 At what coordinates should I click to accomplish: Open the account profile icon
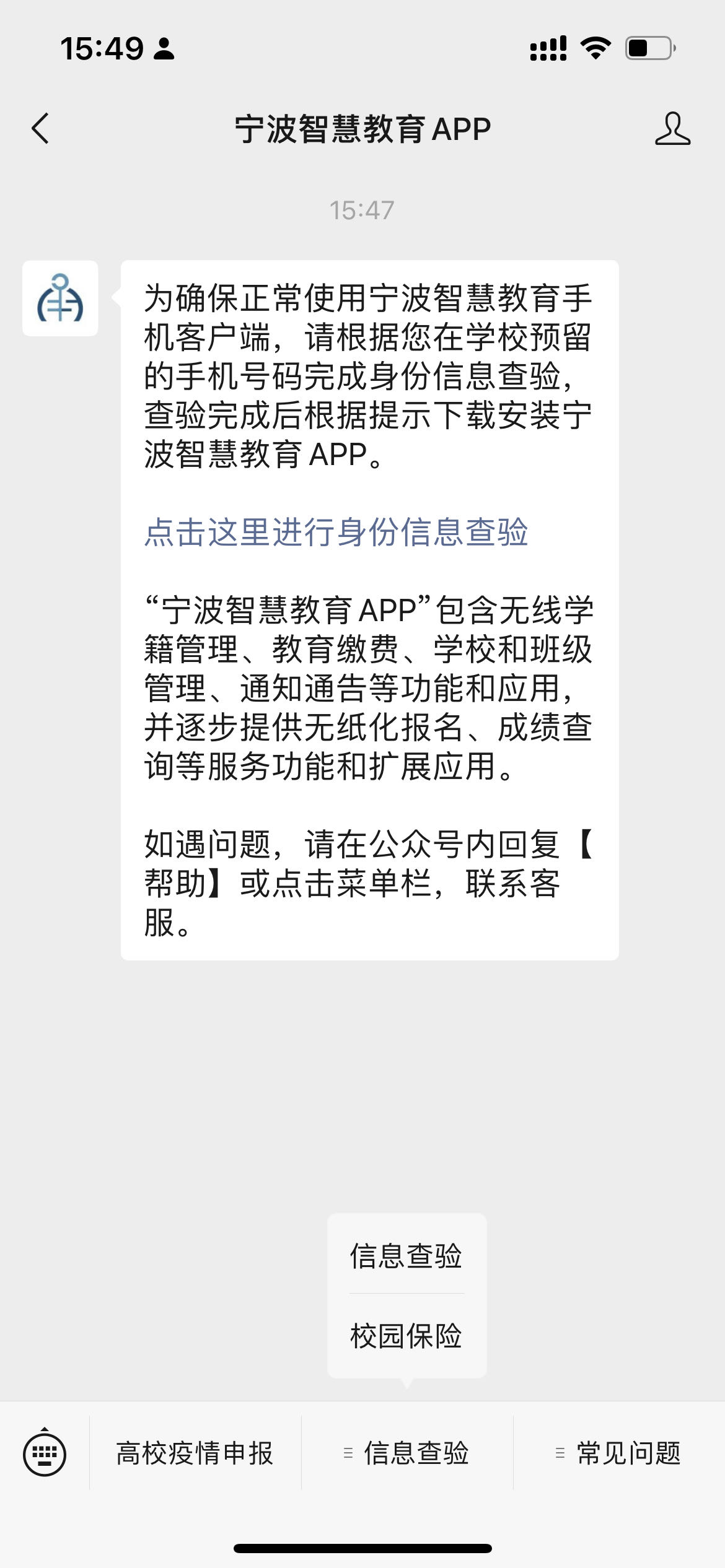click(672, 129)
